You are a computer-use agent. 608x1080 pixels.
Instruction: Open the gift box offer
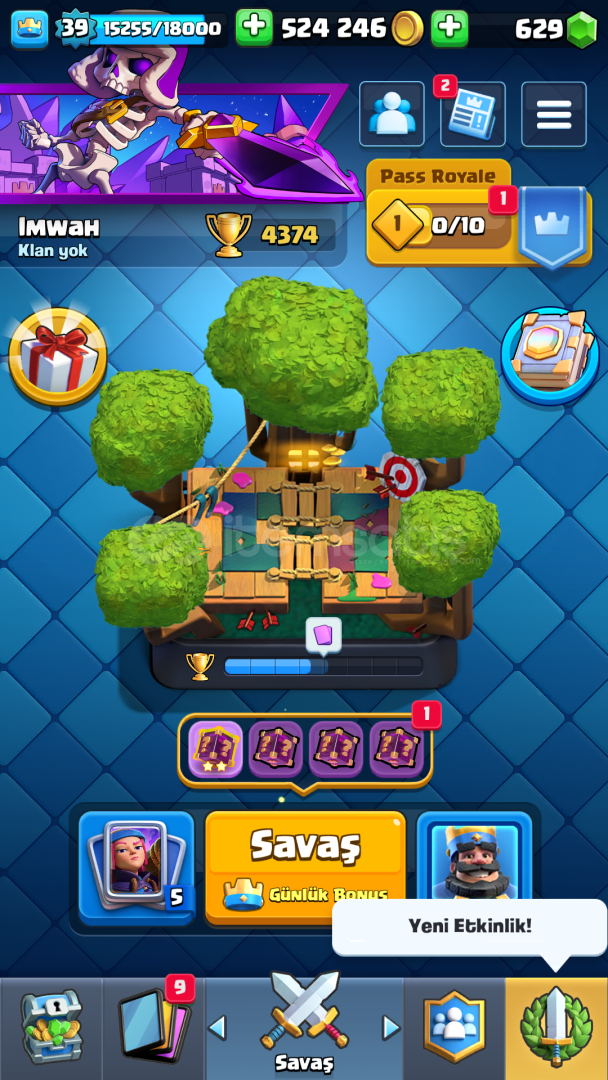(57, 357)
